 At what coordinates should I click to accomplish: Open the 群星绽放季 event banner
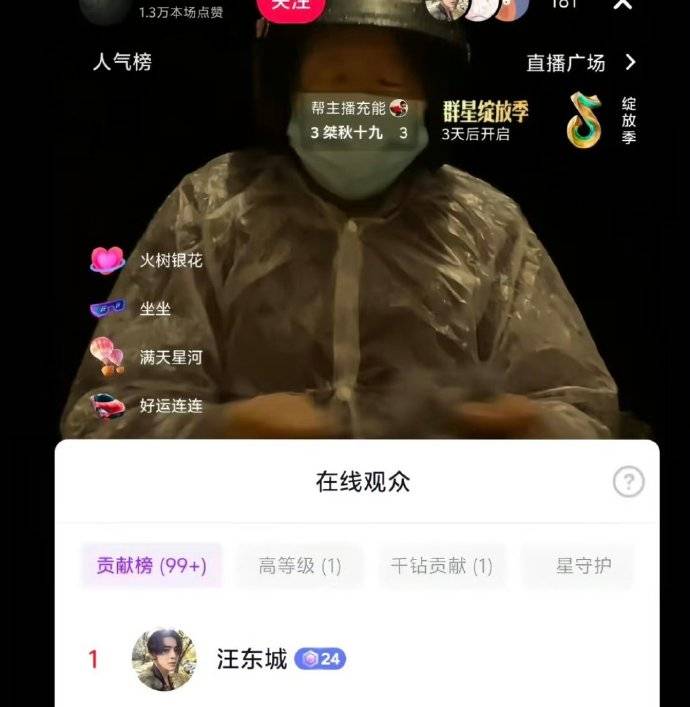[540, 120]
